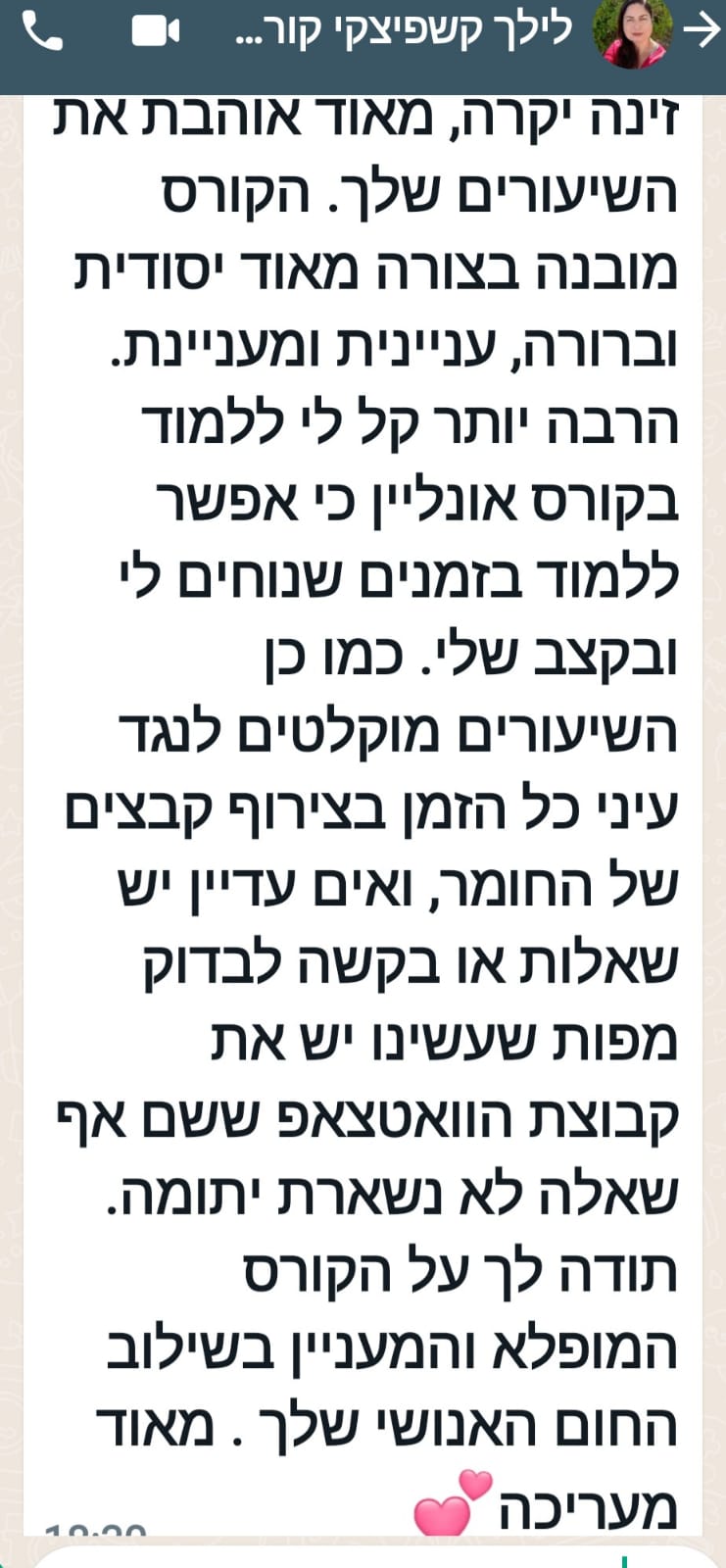Go back using the header arrow
This screenshot has width=726, height=1568.
(702, 32)
